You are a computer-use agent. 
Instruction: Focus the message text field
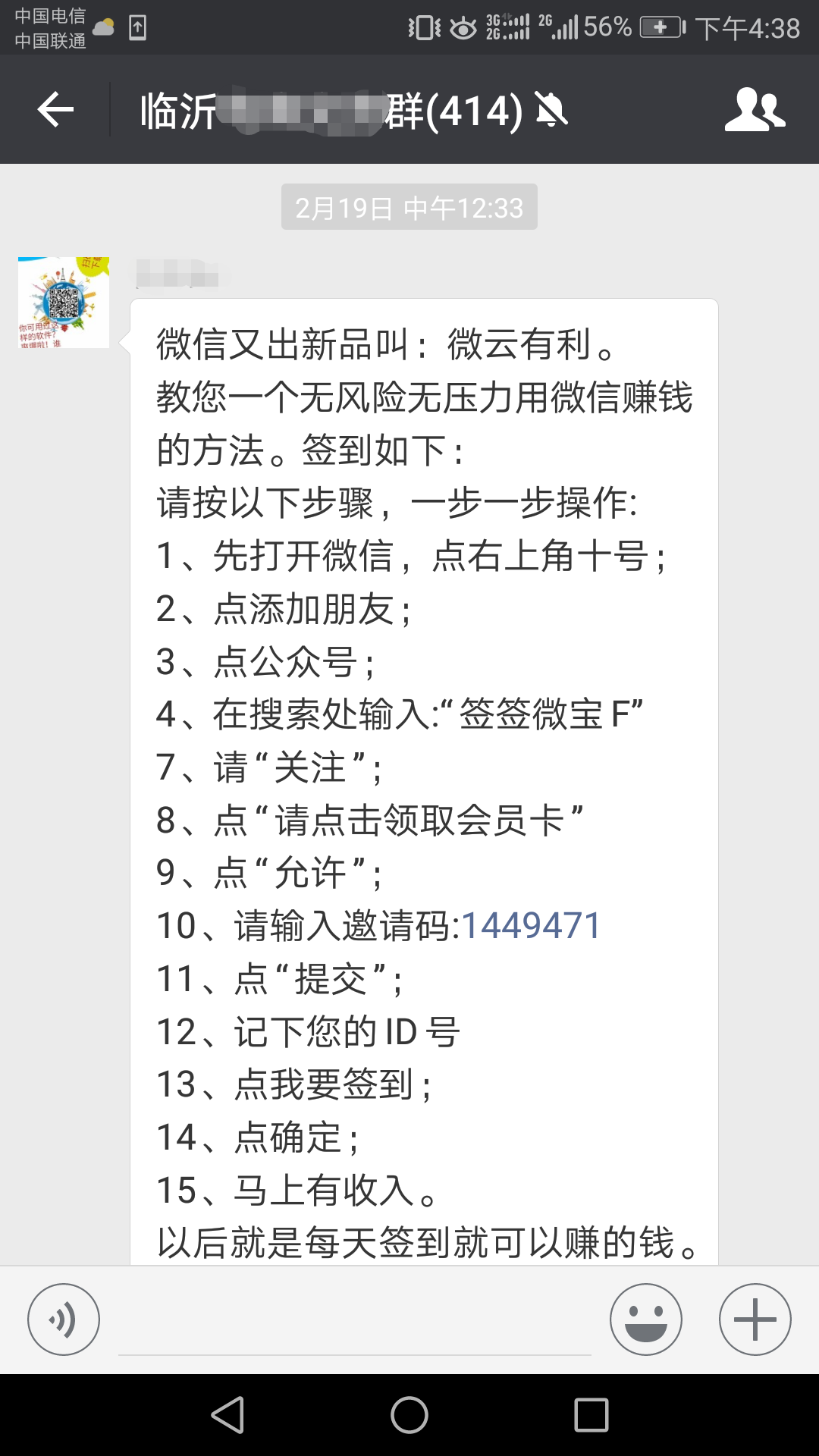pyautogui.click(x=354, y=1319)
